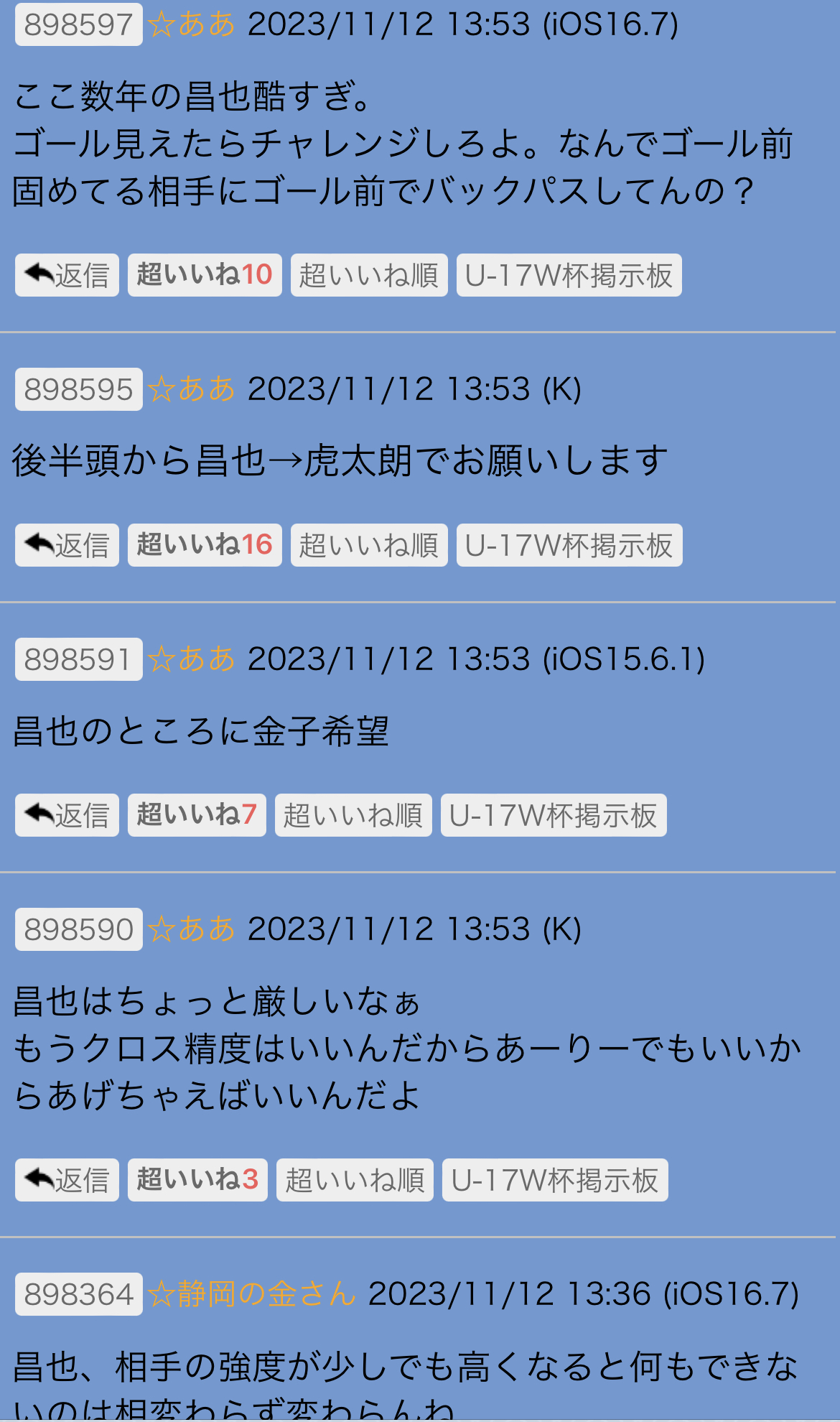Tap 超いいね16 on post 898595
The width and height of the screenshot is (840, 1422).
[x=205, y=545]
